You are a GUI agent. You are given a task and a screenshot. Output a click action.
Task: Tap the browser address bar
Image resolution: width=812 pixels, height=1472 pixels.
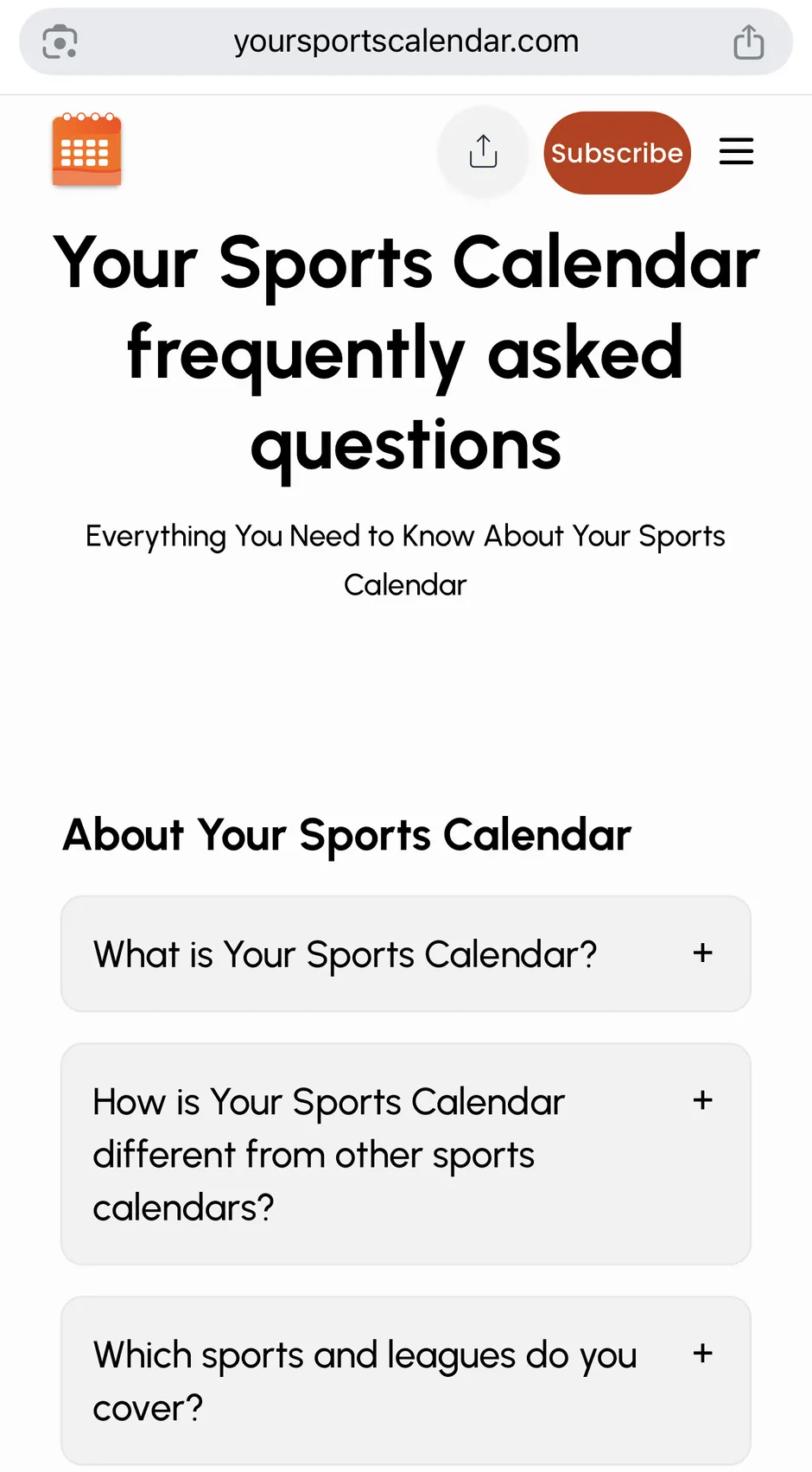406,41
